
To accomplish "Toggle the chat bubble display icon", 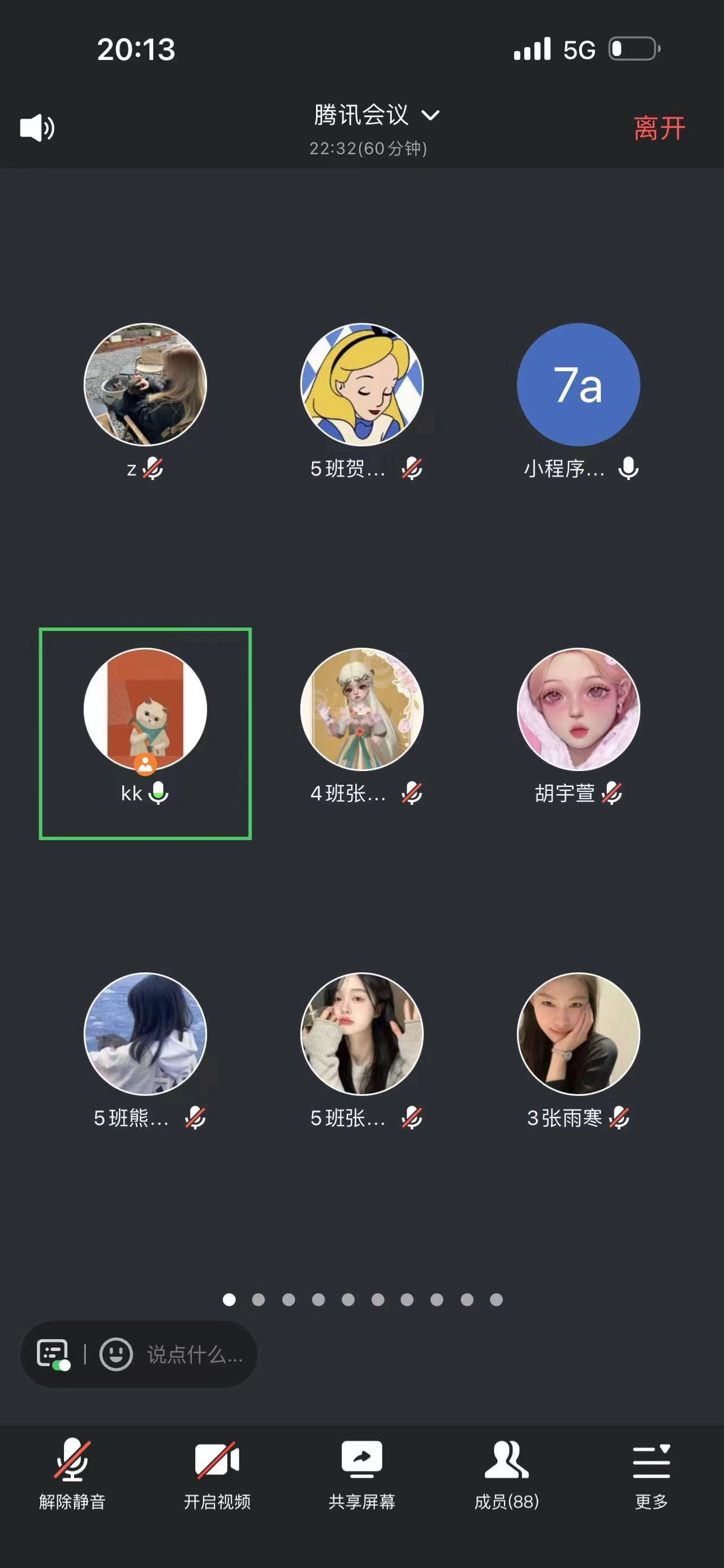I will 53,1354.
